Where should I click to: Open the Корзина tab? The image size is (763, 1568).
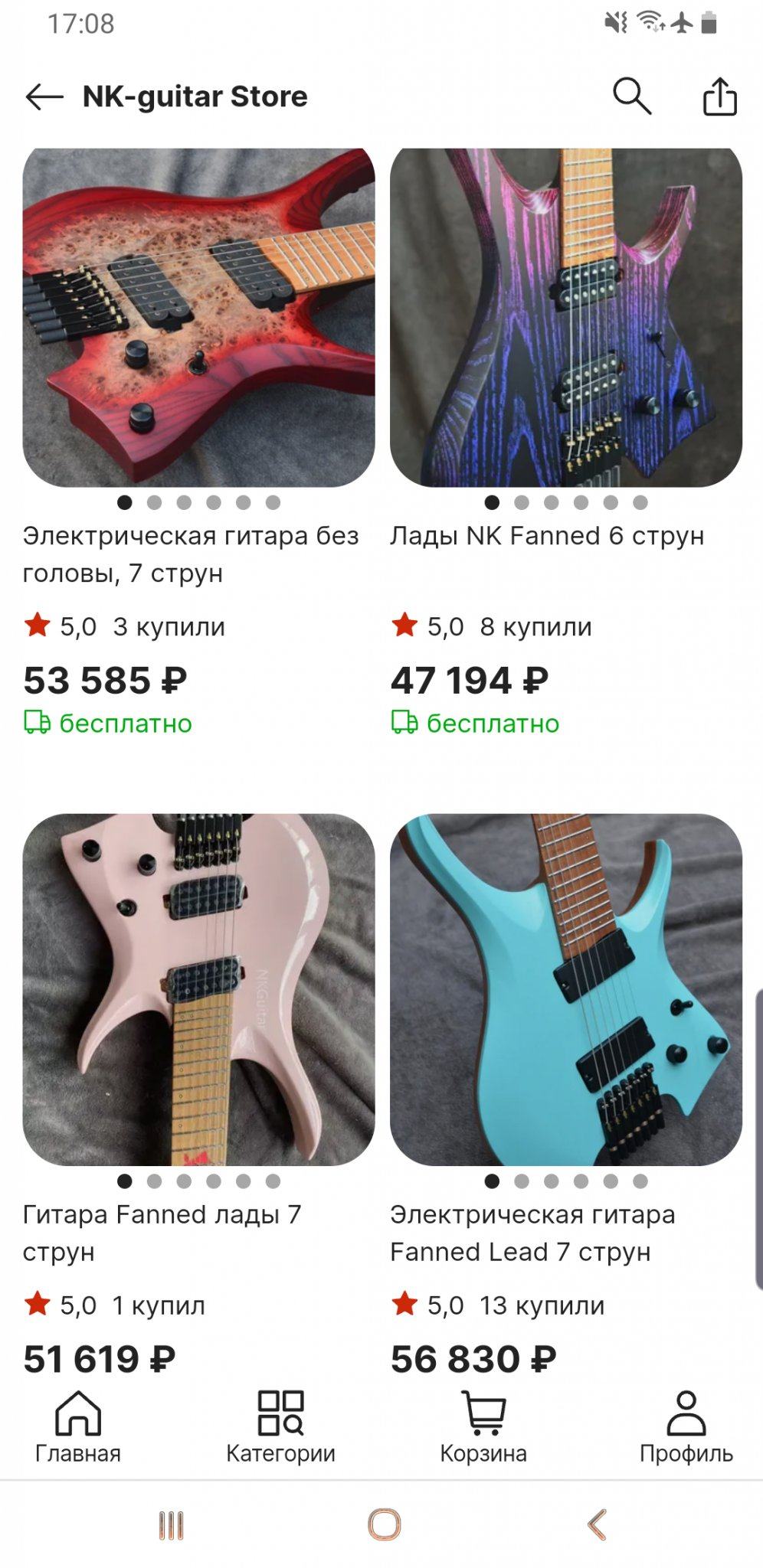click(483, 1426)
